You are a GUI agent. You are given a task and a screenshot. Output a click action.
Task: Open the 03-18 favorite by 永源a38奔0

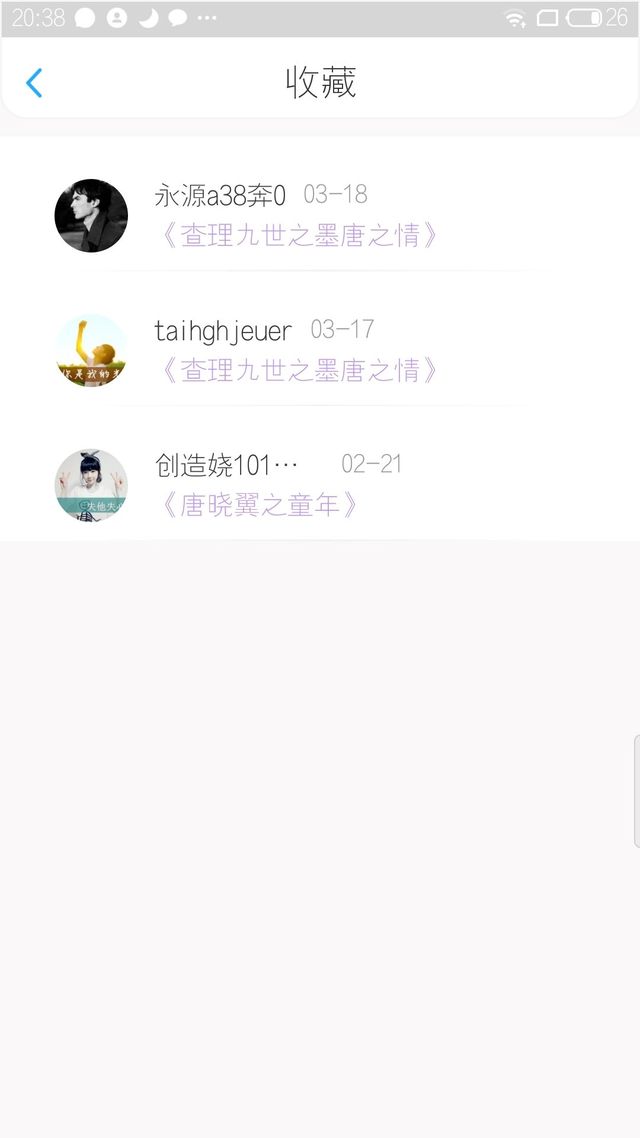point(320,216)
